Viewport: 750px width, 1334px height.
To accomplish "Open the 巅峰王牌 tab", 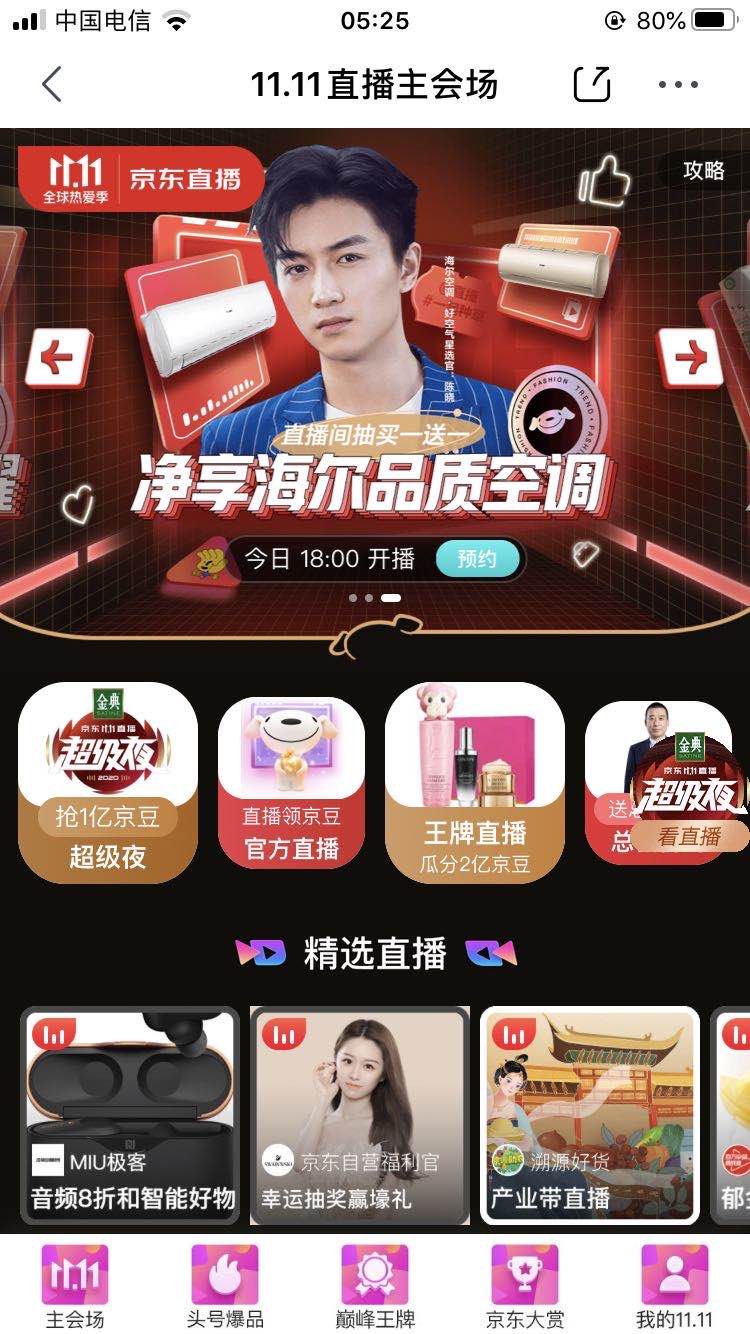I will (x=375, y=1289).
